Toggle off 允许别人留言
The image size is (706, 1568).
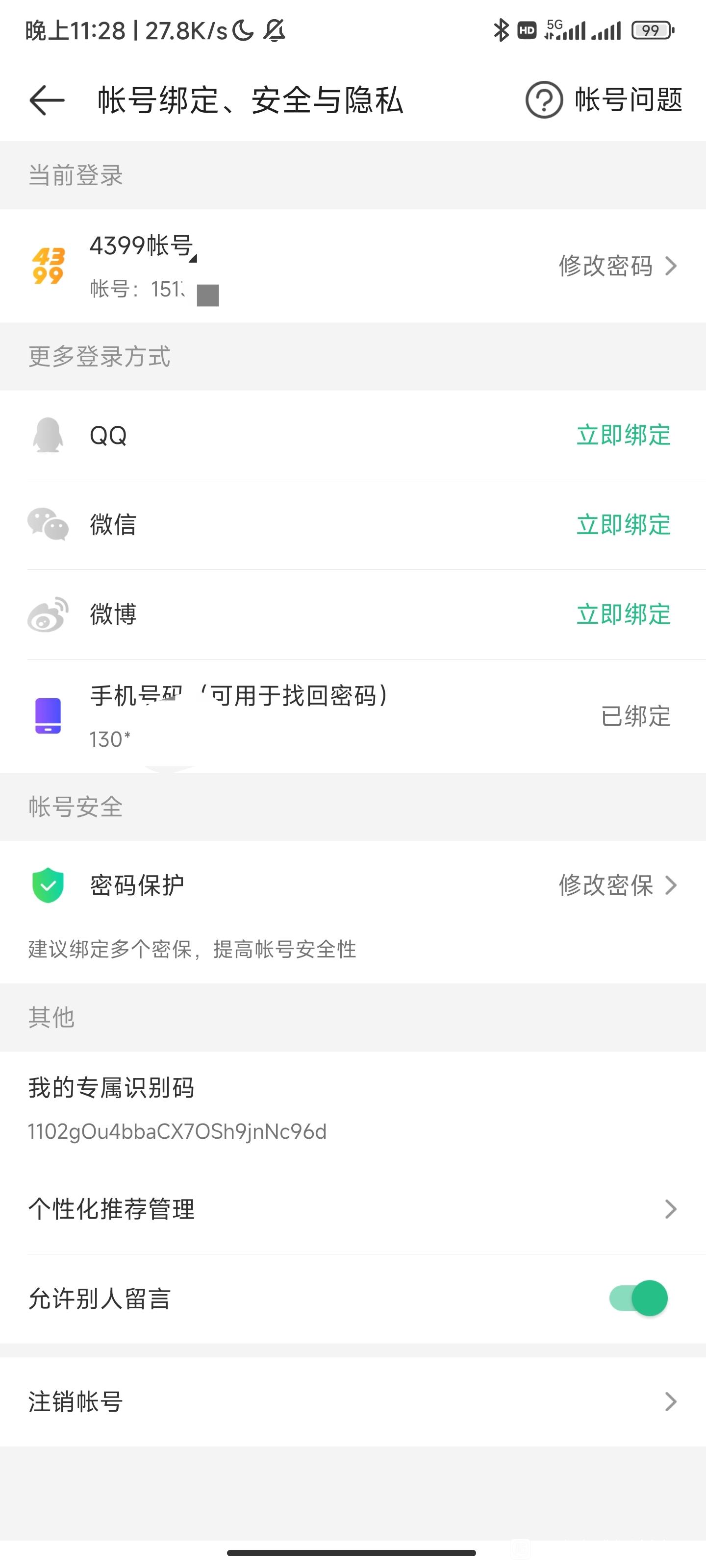tap(638, 1298)
